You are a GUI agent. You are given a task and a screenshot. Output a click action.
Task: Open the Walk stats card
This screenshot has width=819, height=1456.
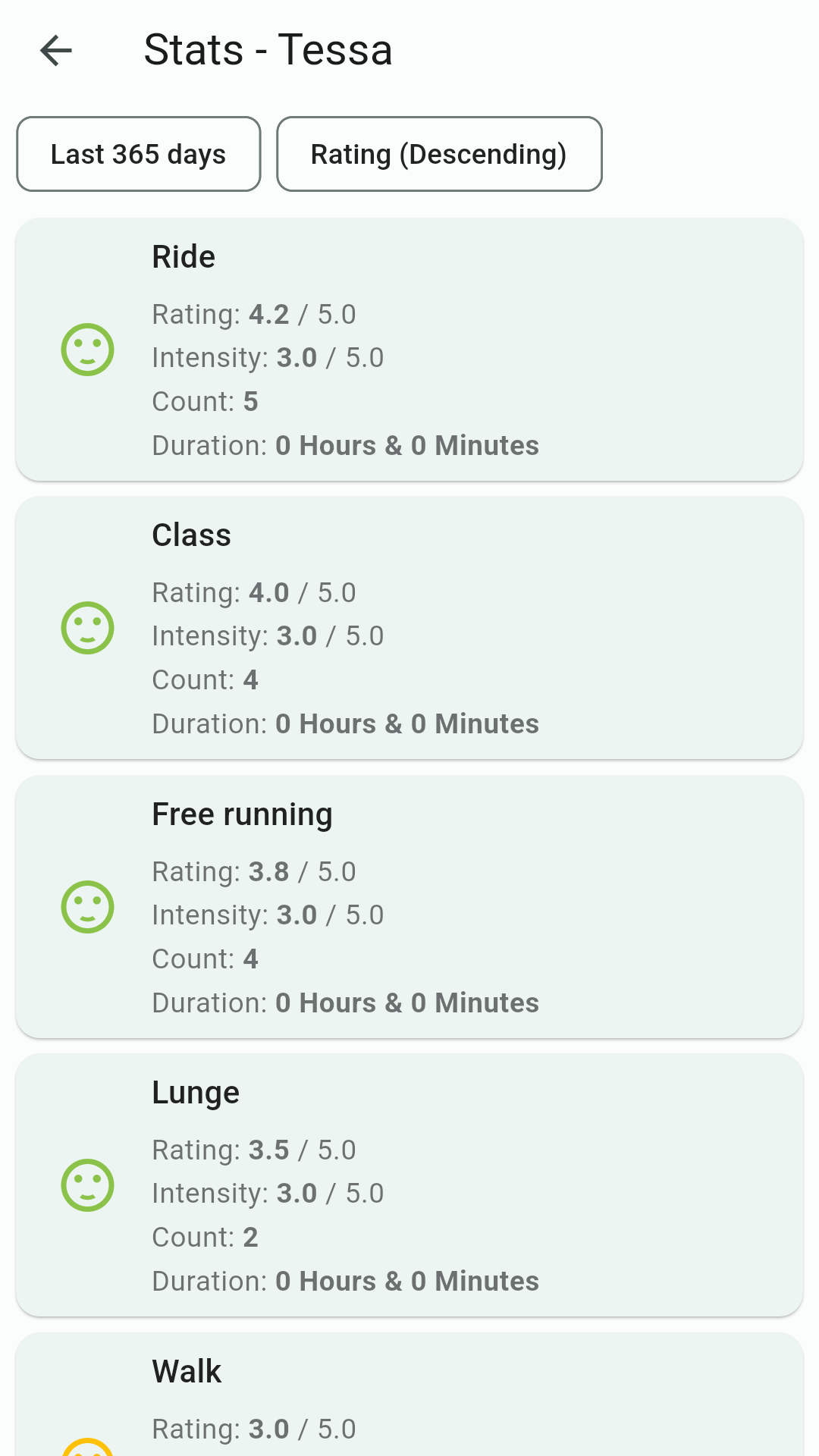(x=409, y=1395)
